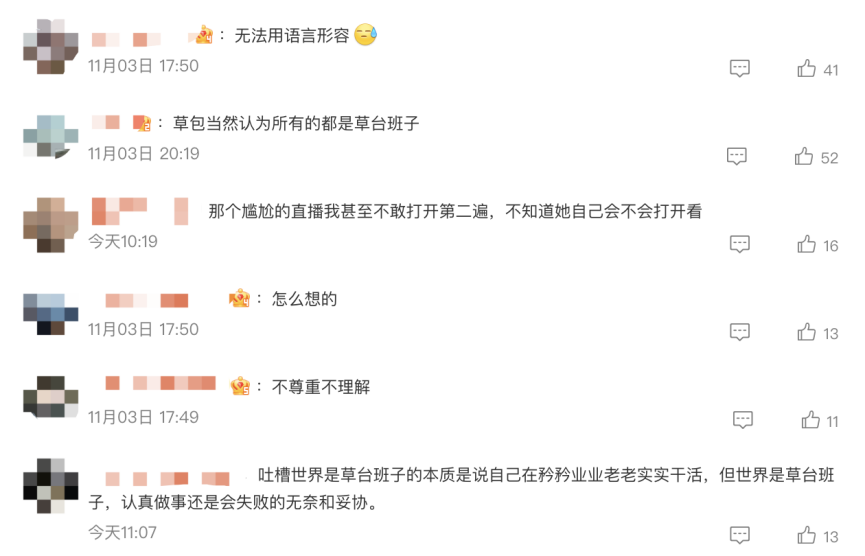Like the comment "不尊重不理解"
The image size is (865, 556).
pyautogui.click(x=810, y=421)
